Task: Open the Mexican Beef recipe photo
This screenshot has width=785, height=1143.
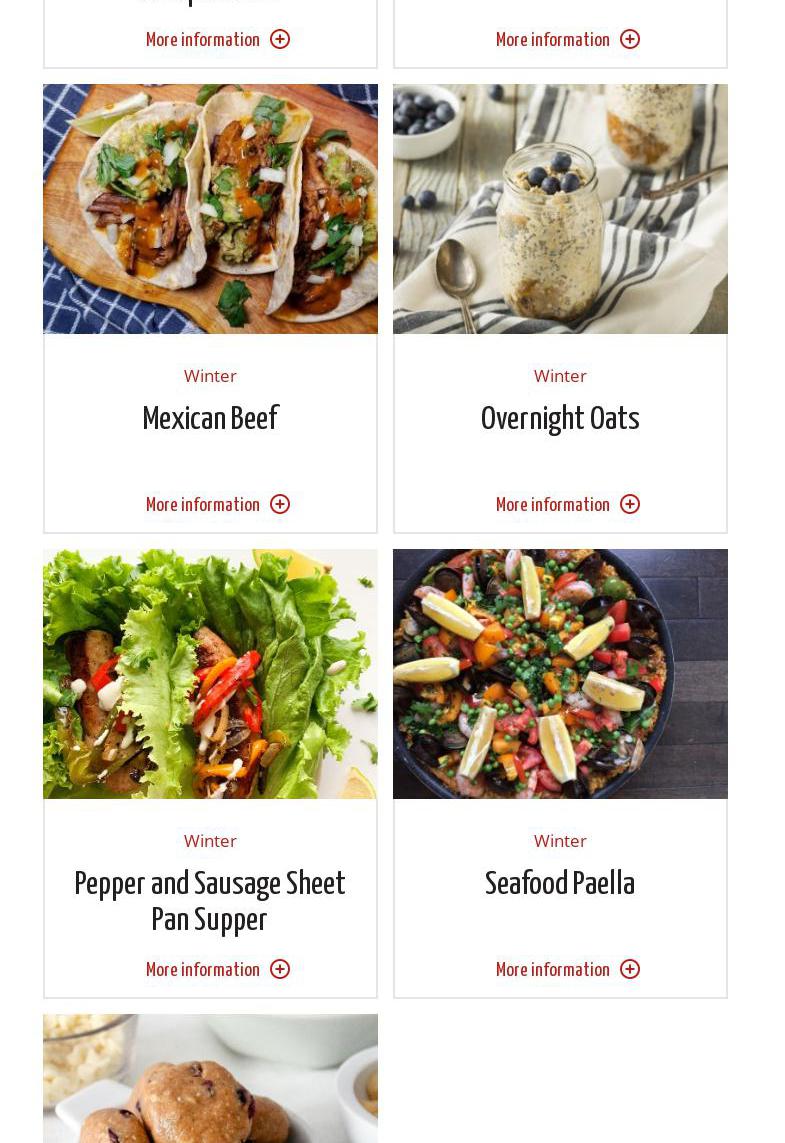Action: point(210,209)
